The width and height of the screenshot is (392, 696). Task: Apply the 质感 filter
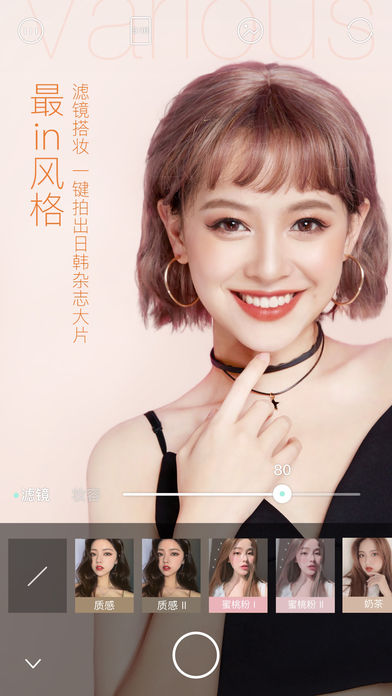point(104,576)
